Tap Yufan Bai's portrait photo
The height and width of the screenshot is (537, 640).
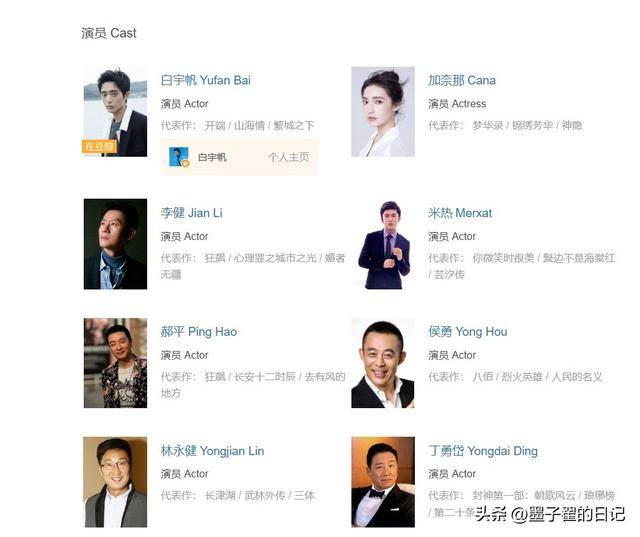(x=115, y=110)
